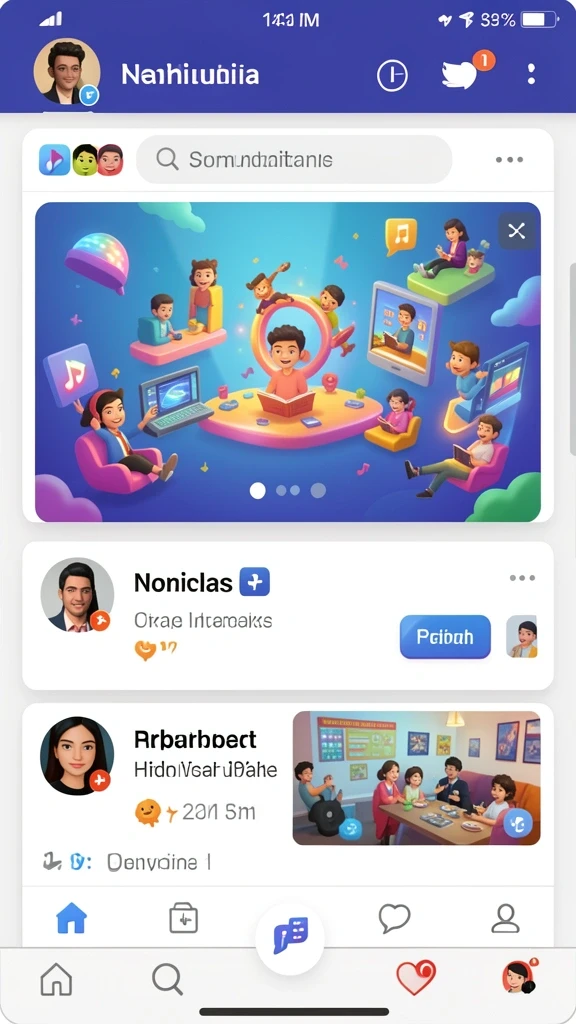Open the center chat bubble button
Viewport: 576px width, 1024px height.
(290, 935)
